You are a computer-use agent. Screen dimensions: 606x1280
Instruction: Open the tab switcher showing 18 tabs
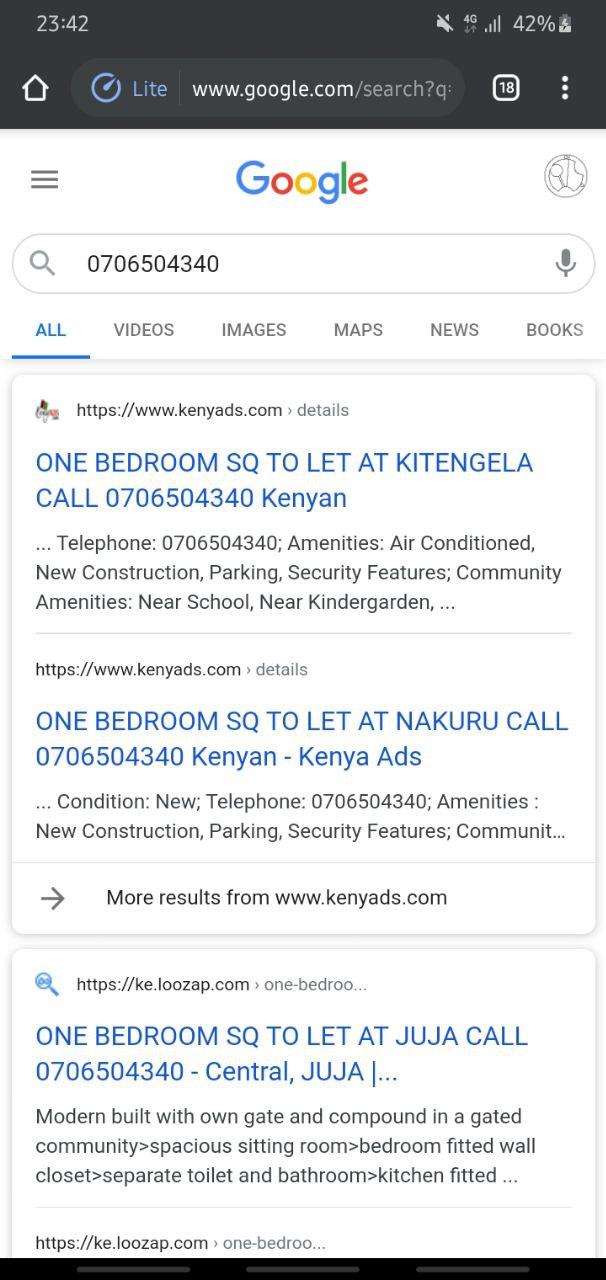[x=506, y=88]
